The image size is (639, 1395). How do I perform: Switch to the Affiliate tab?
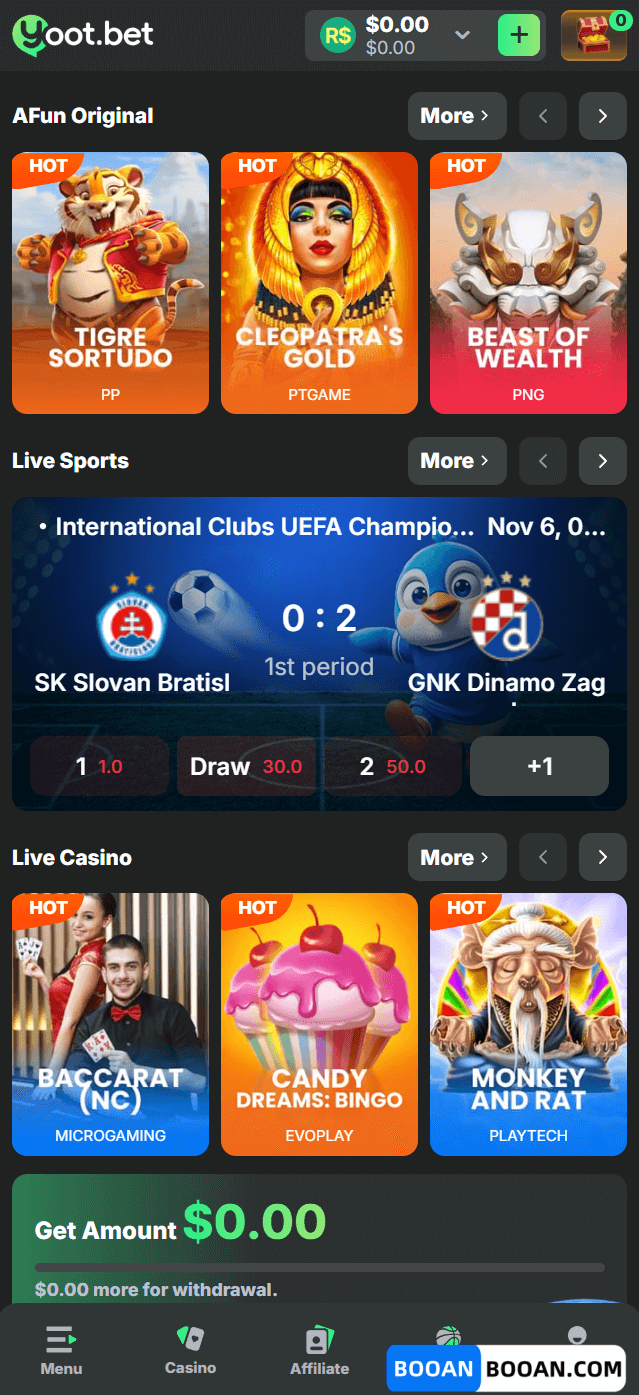pos(319,1350)
